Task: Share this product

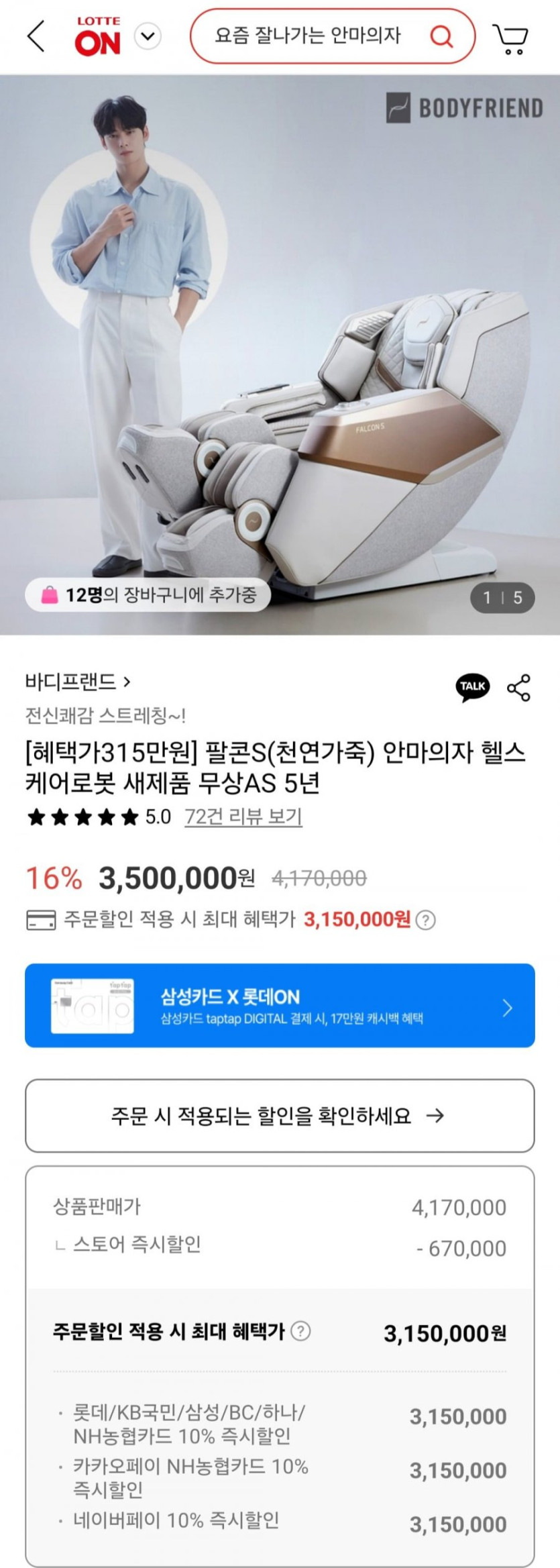Action: tap(518, 688)
